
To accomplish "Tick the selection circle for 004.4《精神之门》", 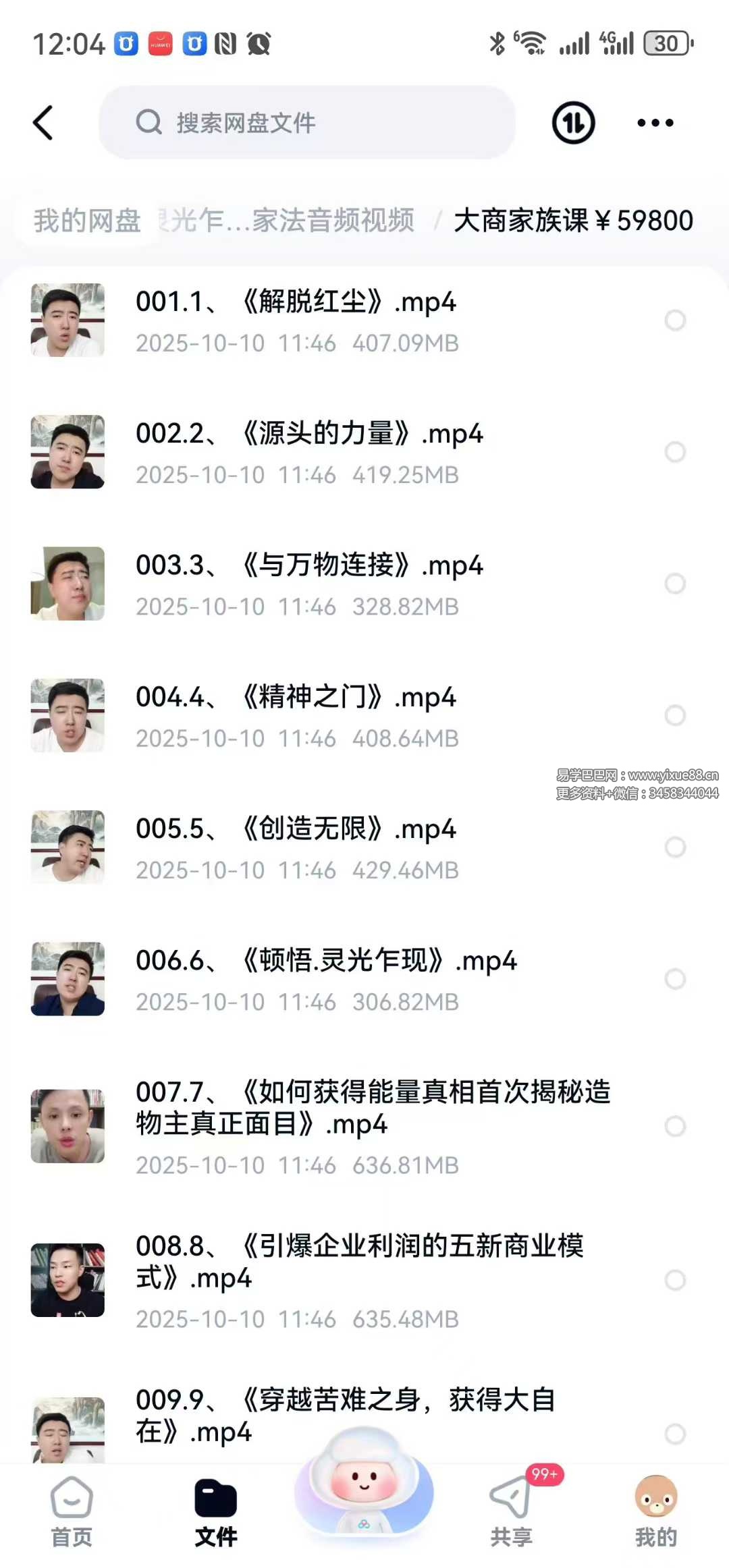I will 675,715.
